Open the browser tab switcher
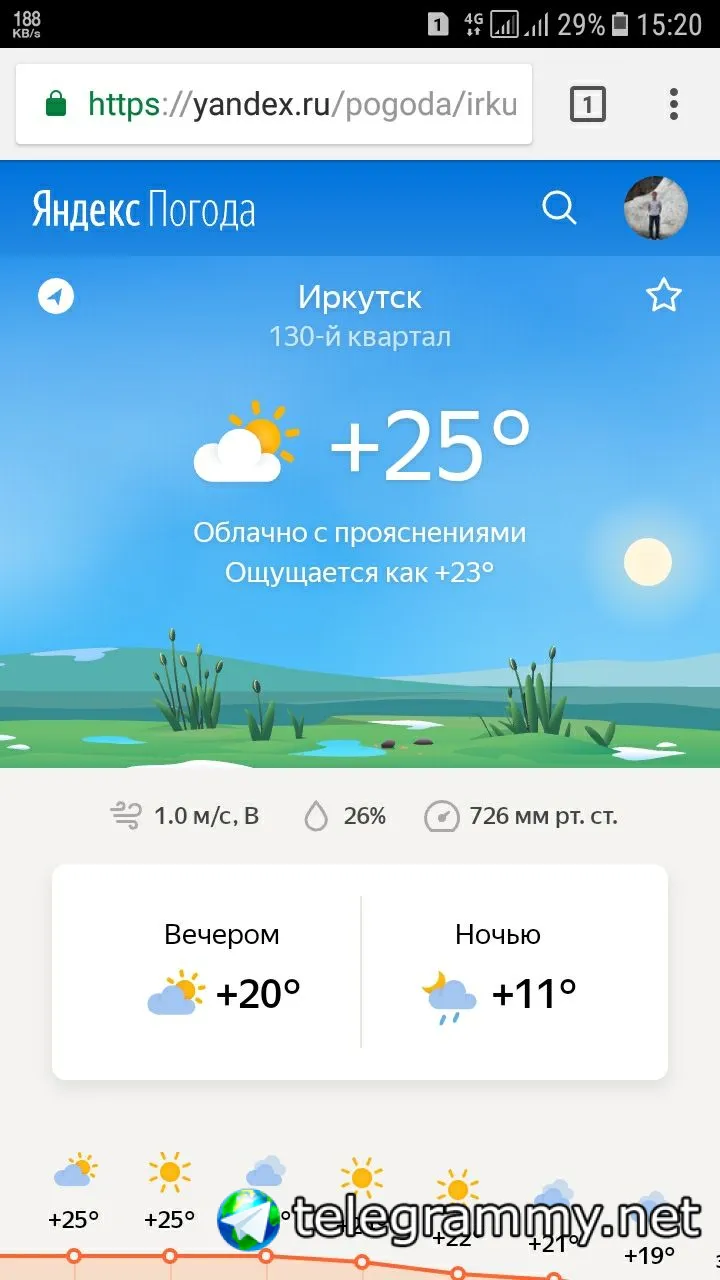720x1280 pixels. point(588,104)
